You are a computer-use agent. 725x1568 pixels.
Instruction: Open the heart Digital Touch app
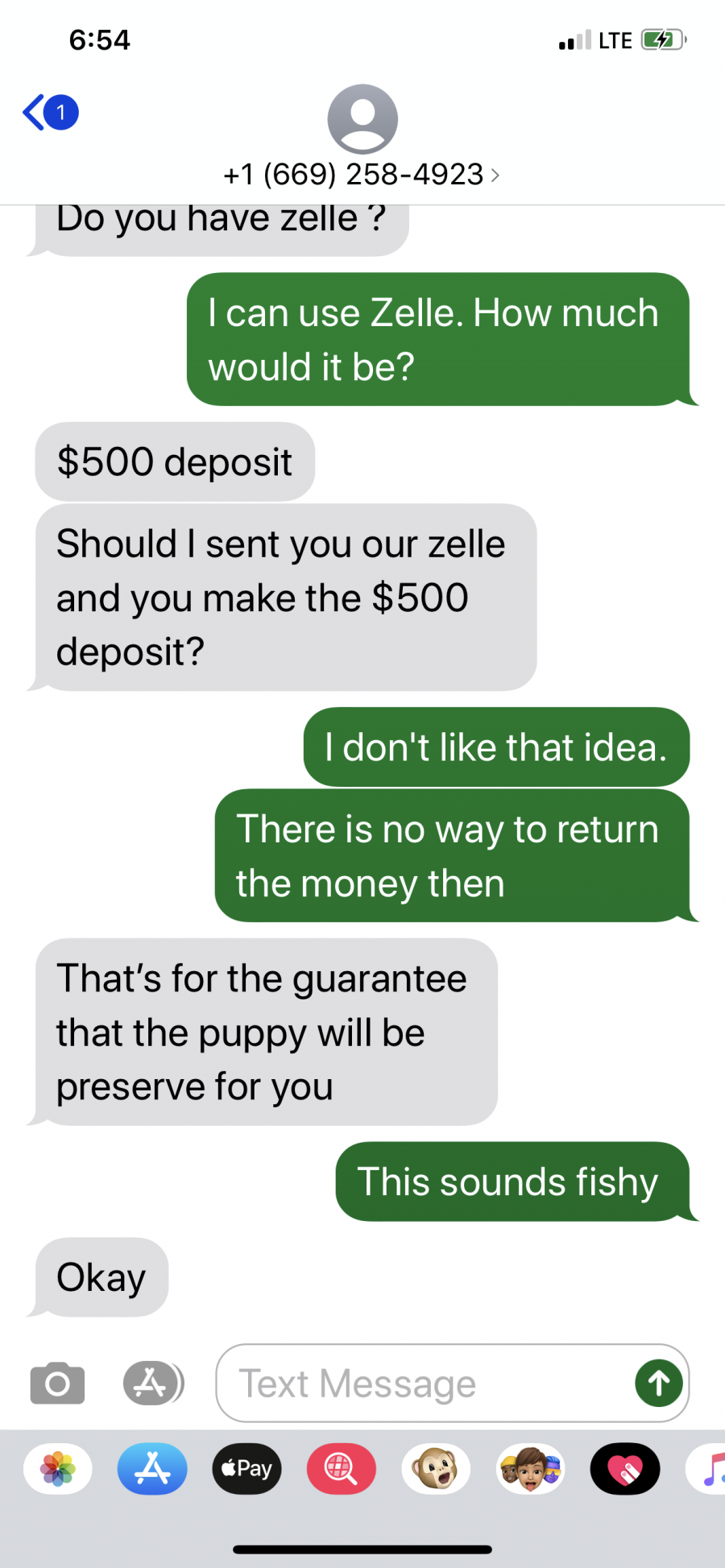tap(625, 1469)
